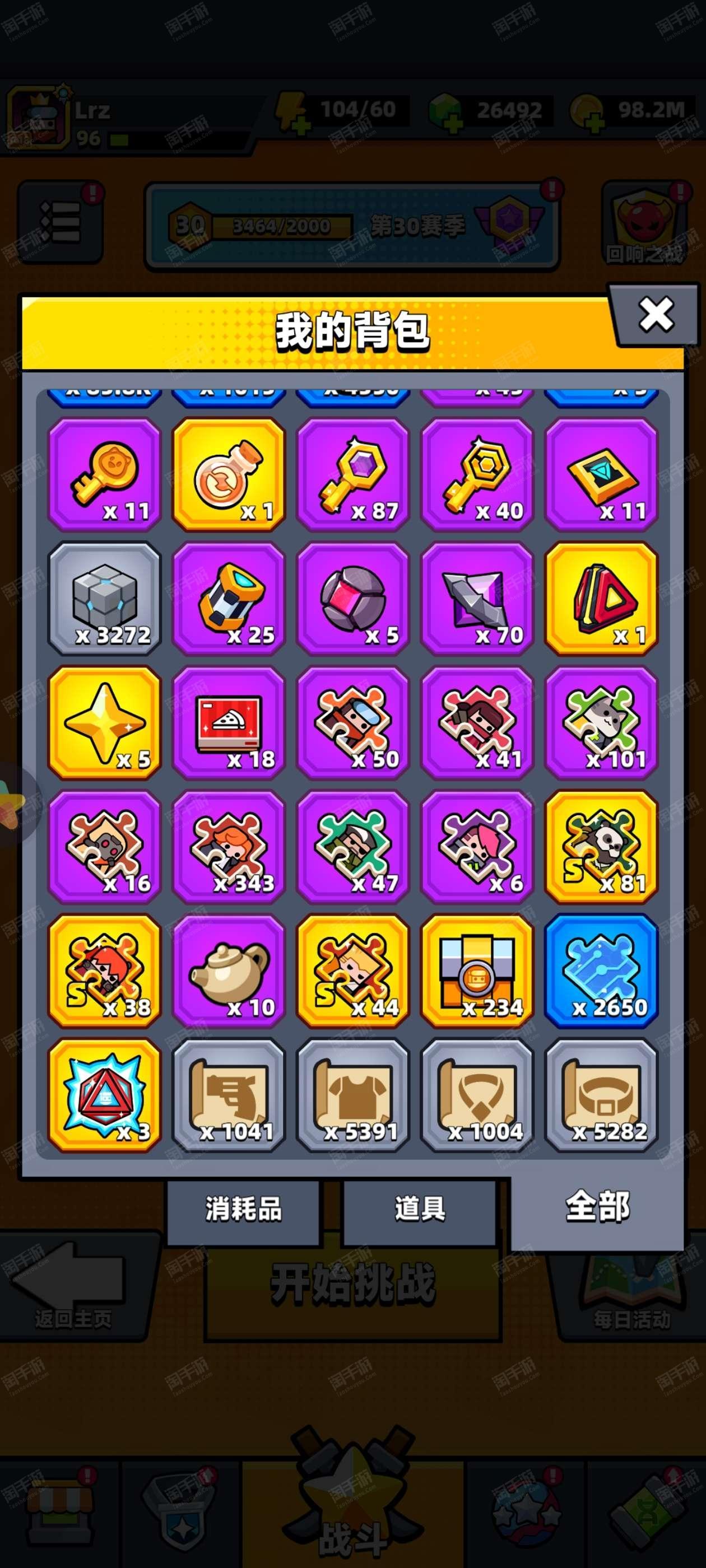Viewport: 706px width, 1568px height.
Task: Open the teapot item x10
Action: coord(229,971)
